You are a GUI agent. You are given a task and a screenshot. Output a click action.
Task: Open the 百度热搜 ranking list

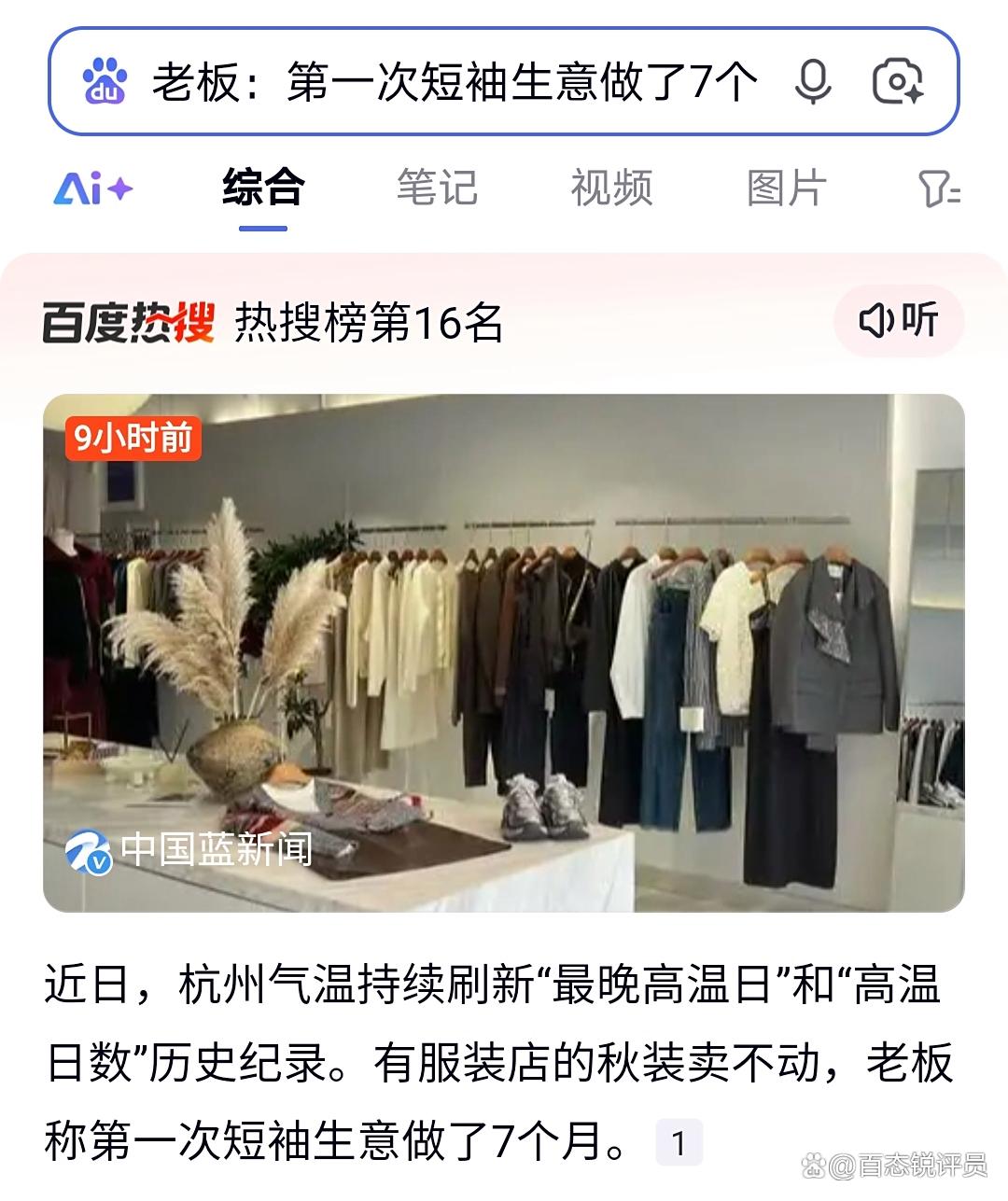click(x=273, y=323)
